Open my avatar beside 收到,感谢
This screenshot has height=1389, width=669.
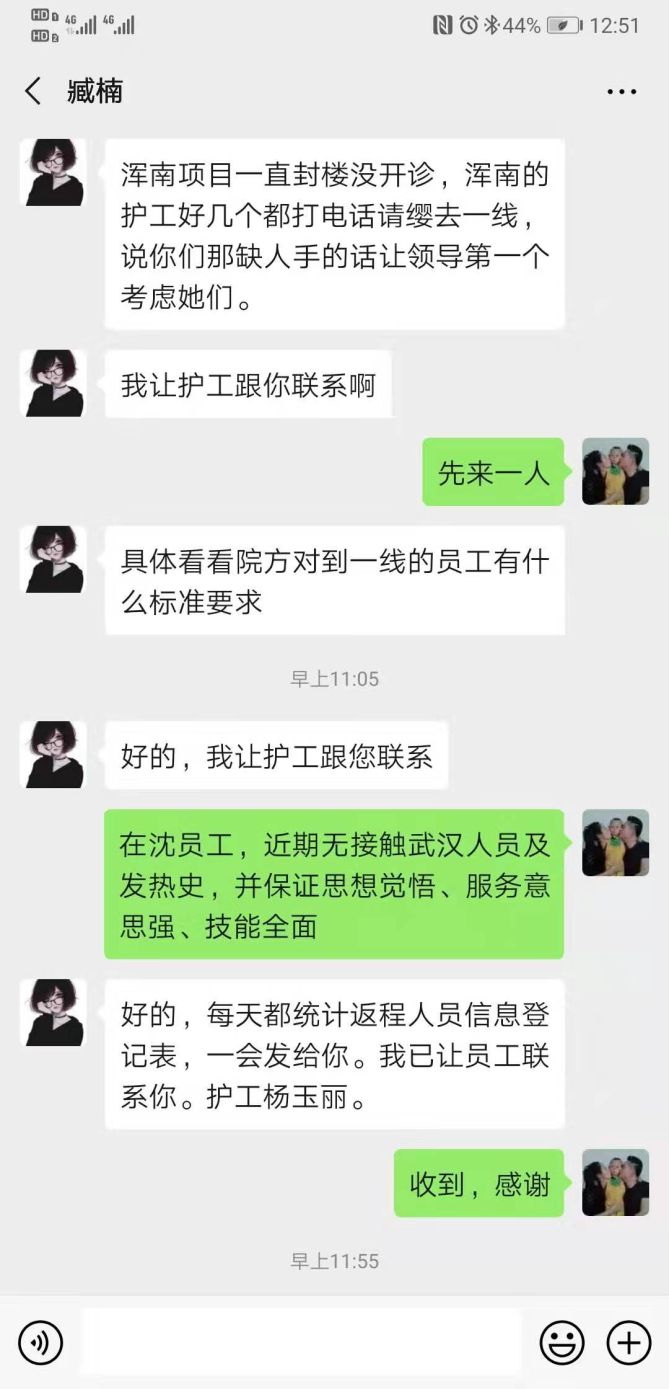click(x=616, y=1183)
